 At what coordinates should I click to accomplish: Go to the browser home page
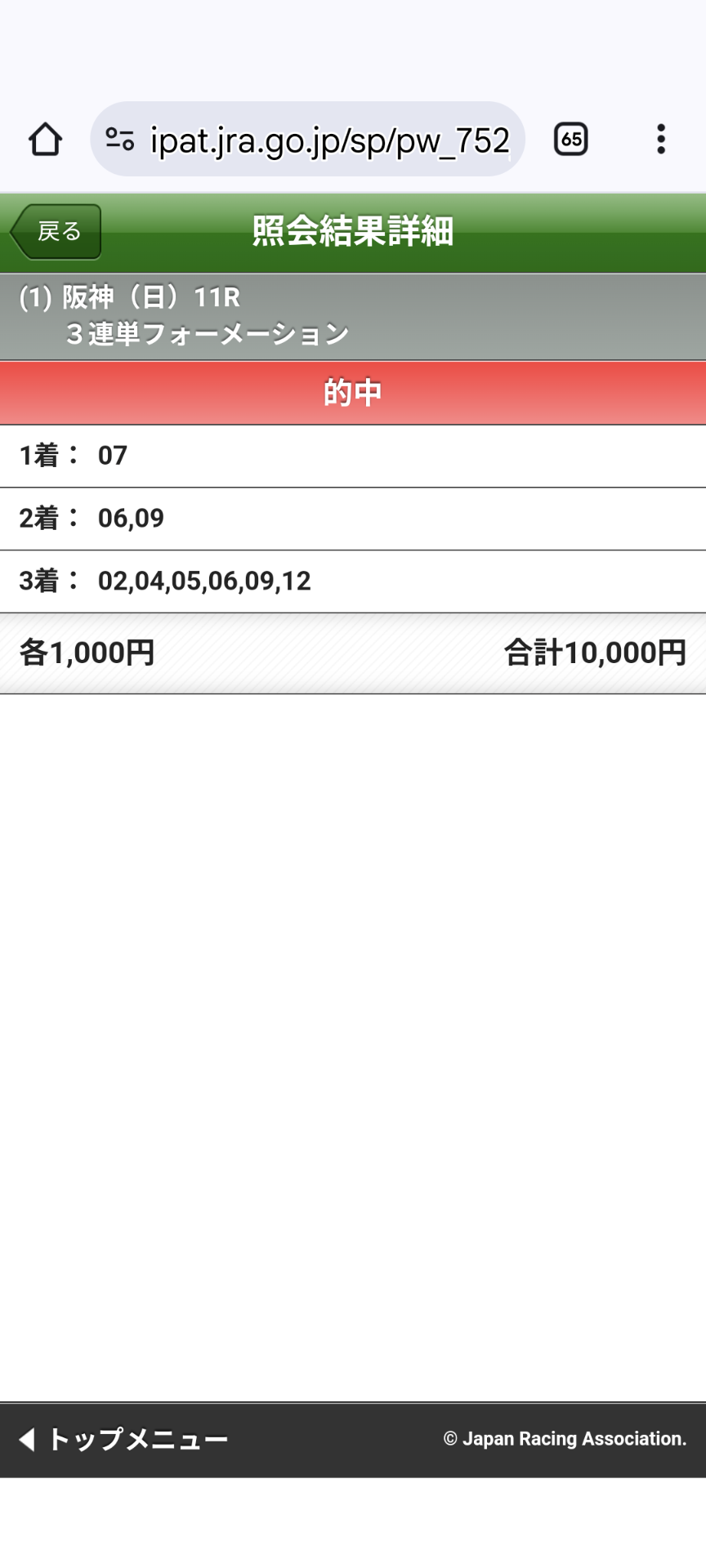pyautogui.click(x=46, y=140)
